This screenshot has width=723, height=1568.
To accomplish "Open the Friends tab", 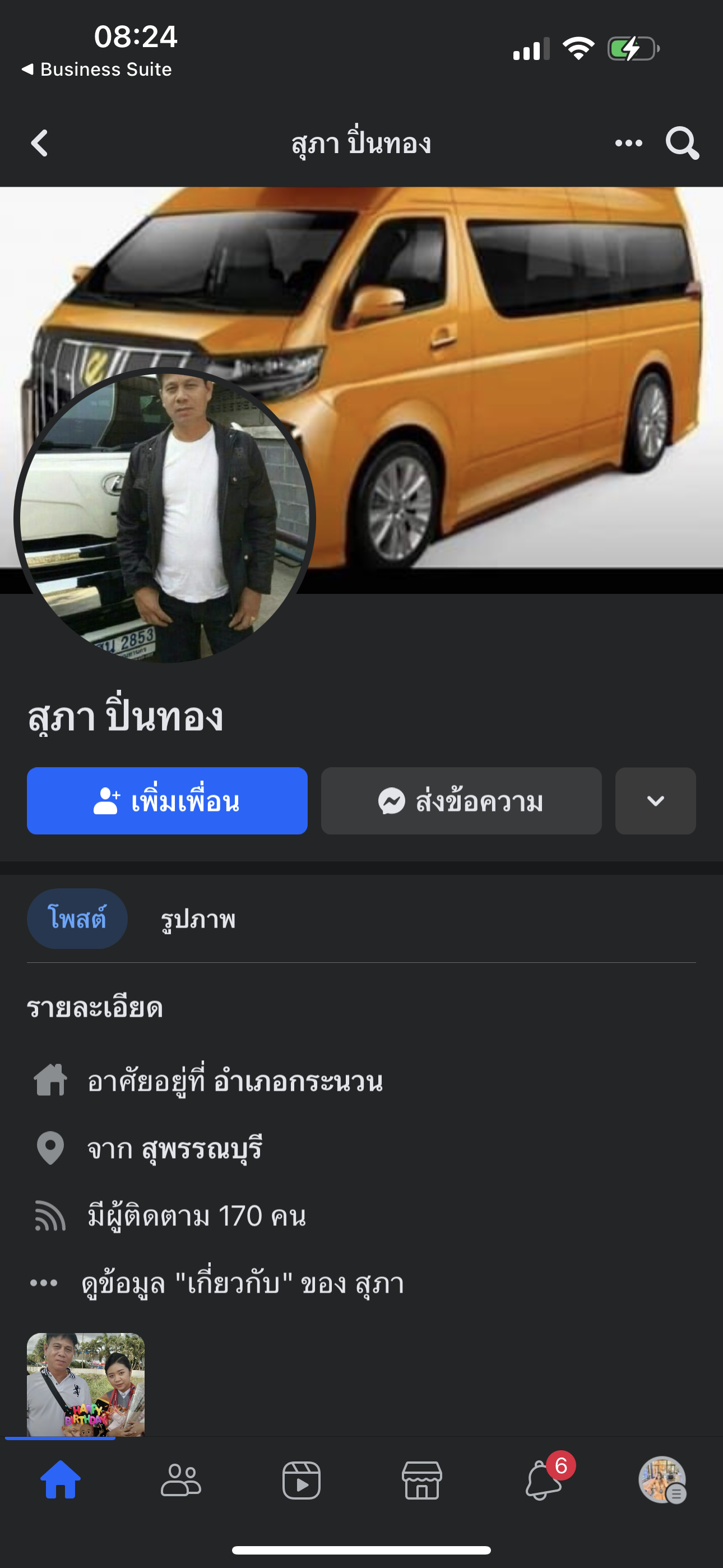I will coord(180,1481).
